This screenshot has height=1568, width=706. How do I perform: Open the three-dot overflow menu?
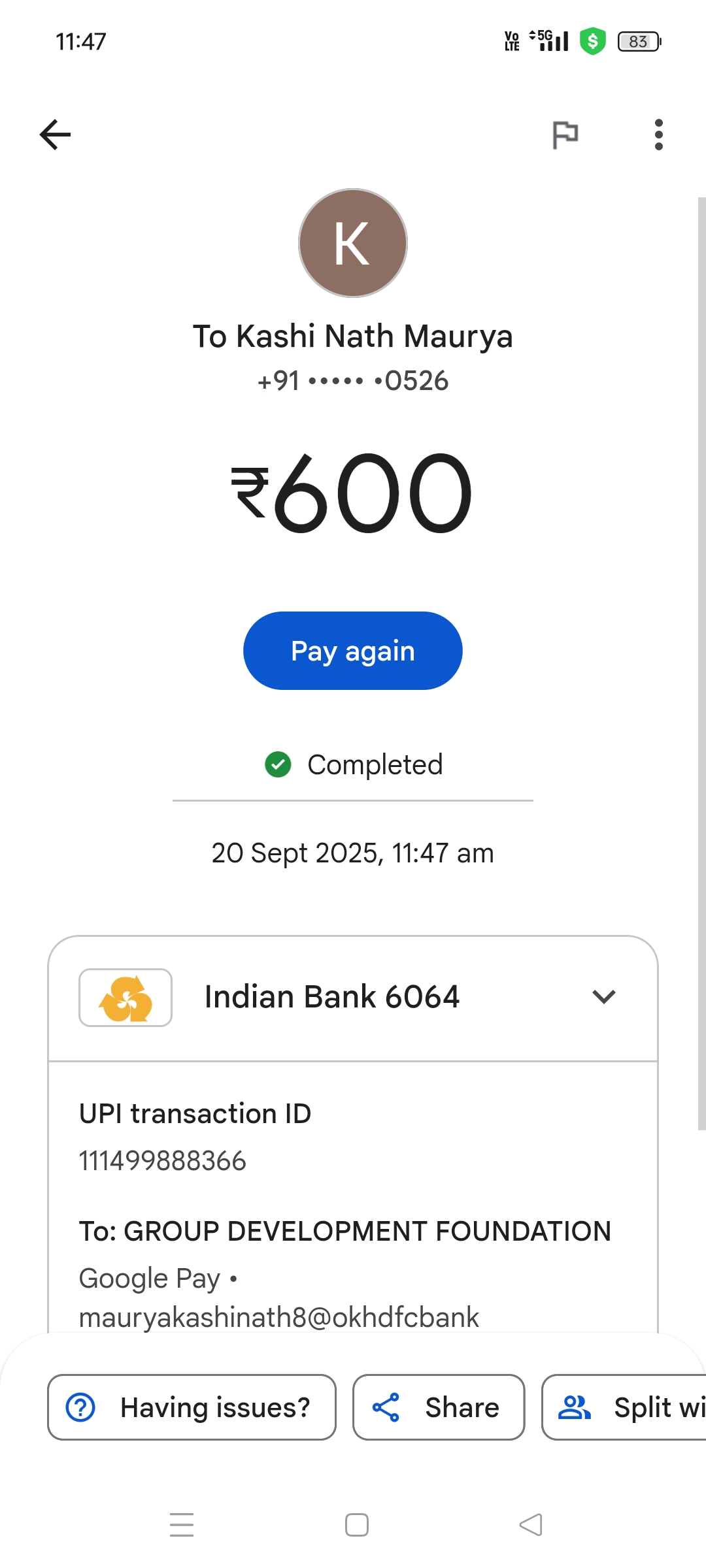click(658, 135)
